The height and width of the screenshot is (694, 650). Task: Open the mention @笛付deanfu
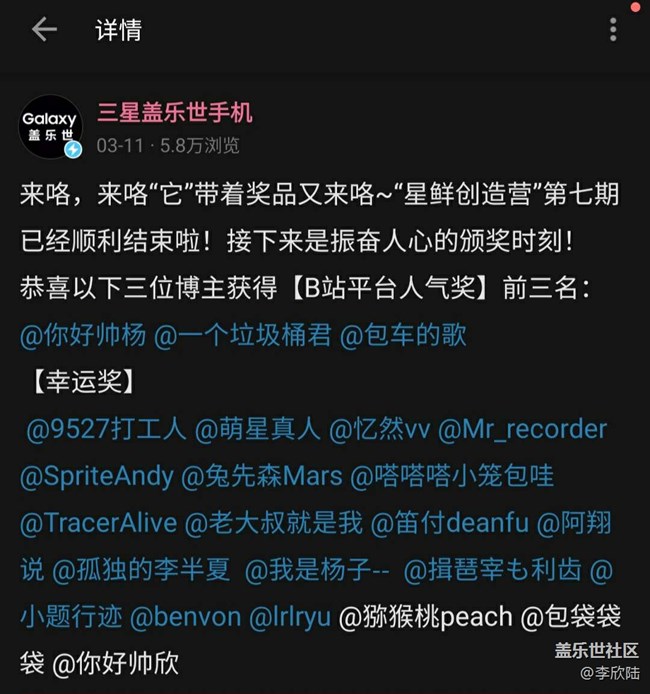pyautogui.click(x=448, y=523)
